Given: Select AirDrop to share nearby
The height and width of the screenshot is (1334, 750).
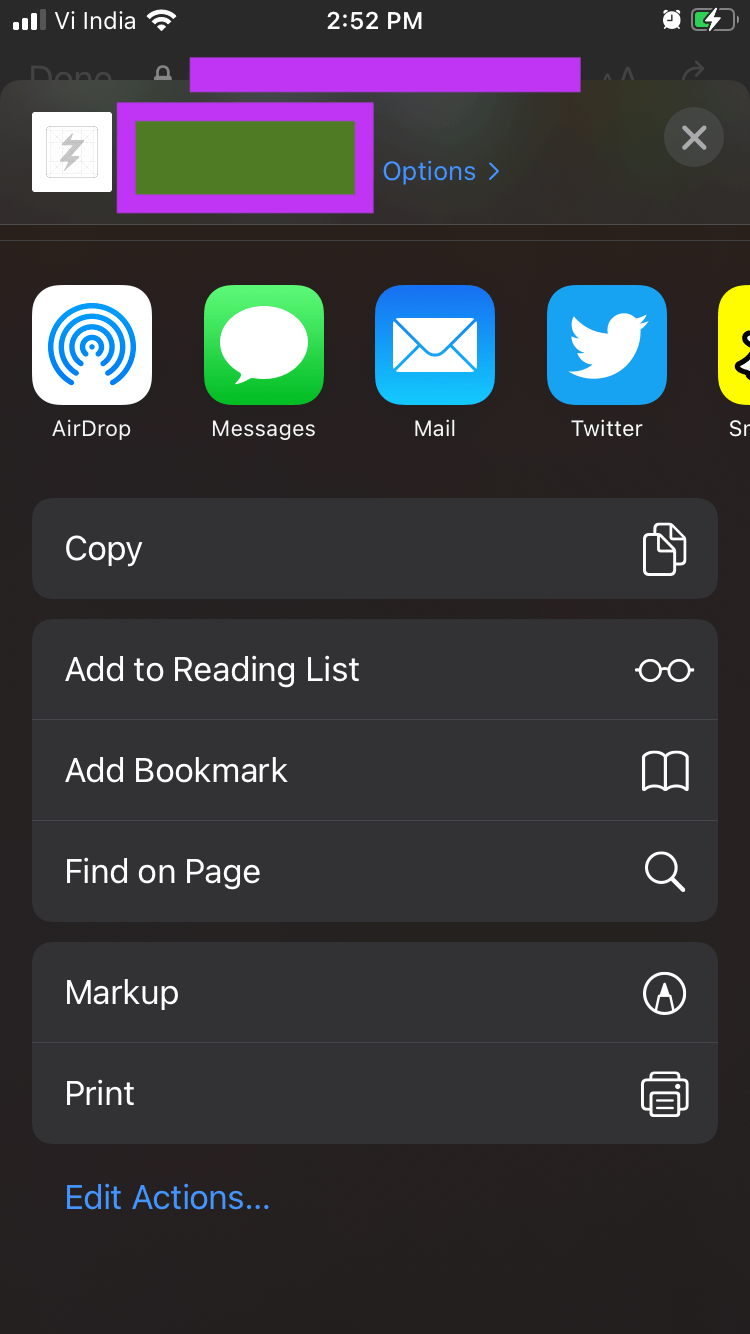Looking at the screenshot, I should (91, 345).
